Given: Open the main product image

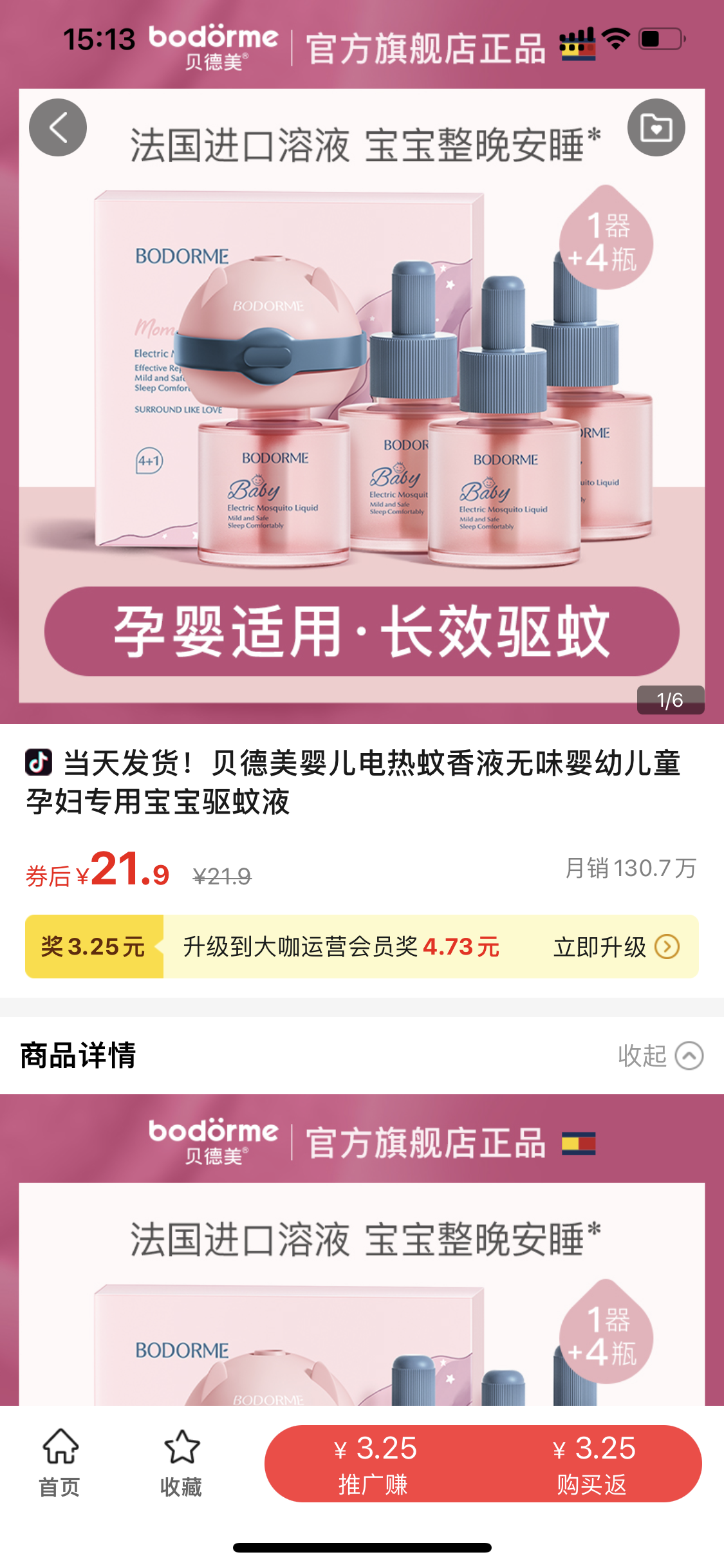Looking at the screenshot, I should [362, 399].
